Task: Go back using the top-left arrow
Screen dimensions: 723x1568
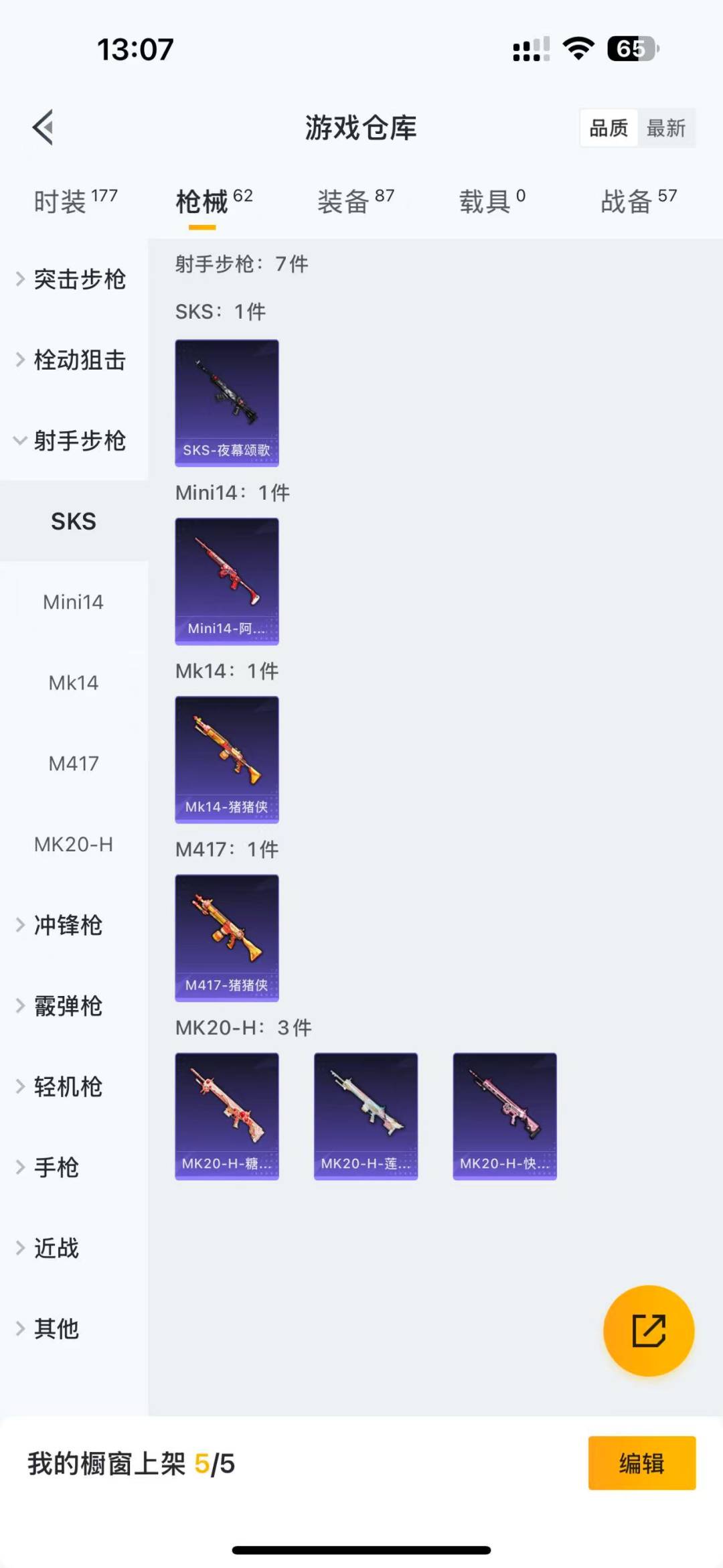Action: pyautogui.click(x=44, y=127)
